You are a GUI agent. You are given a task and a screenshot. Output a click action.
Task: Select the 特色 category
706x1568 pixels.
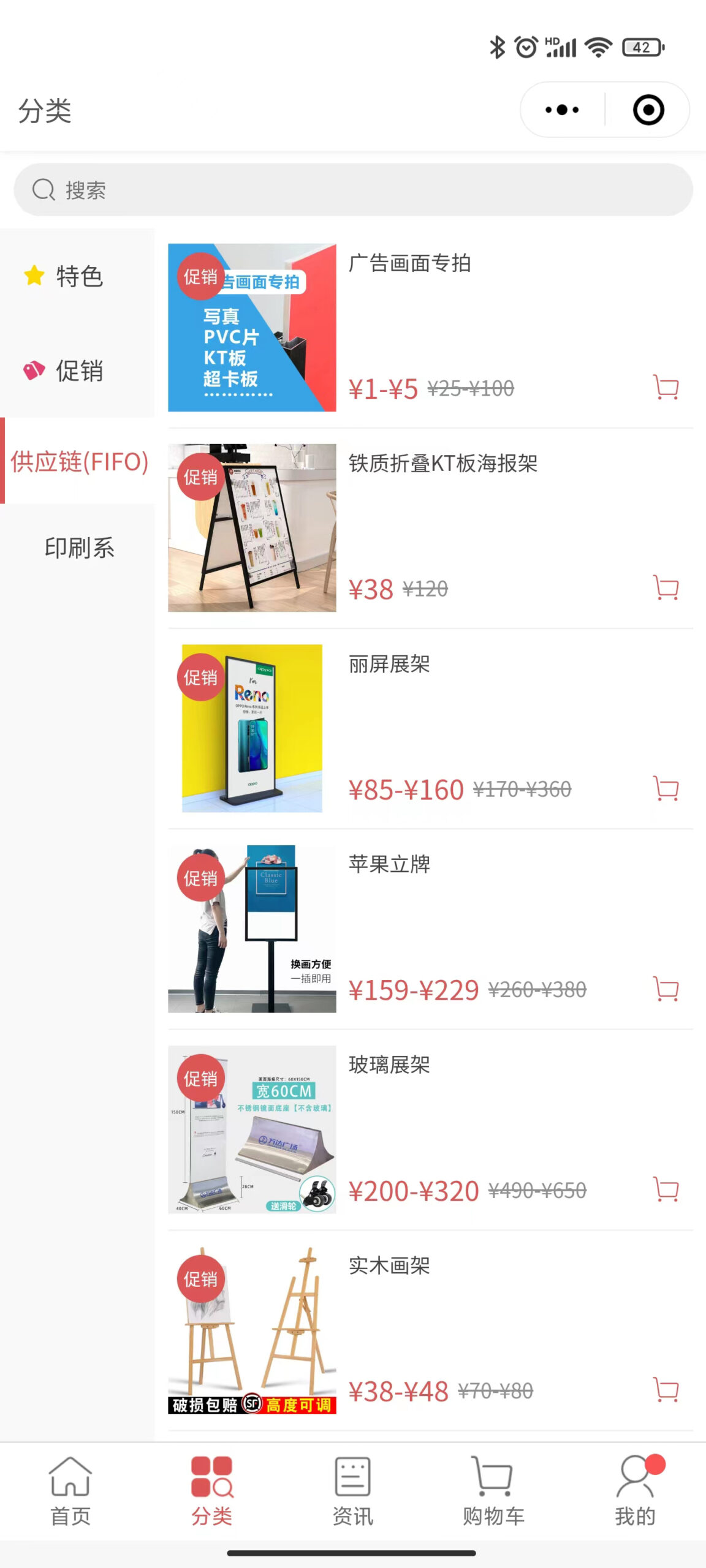(x=77, y=276)
